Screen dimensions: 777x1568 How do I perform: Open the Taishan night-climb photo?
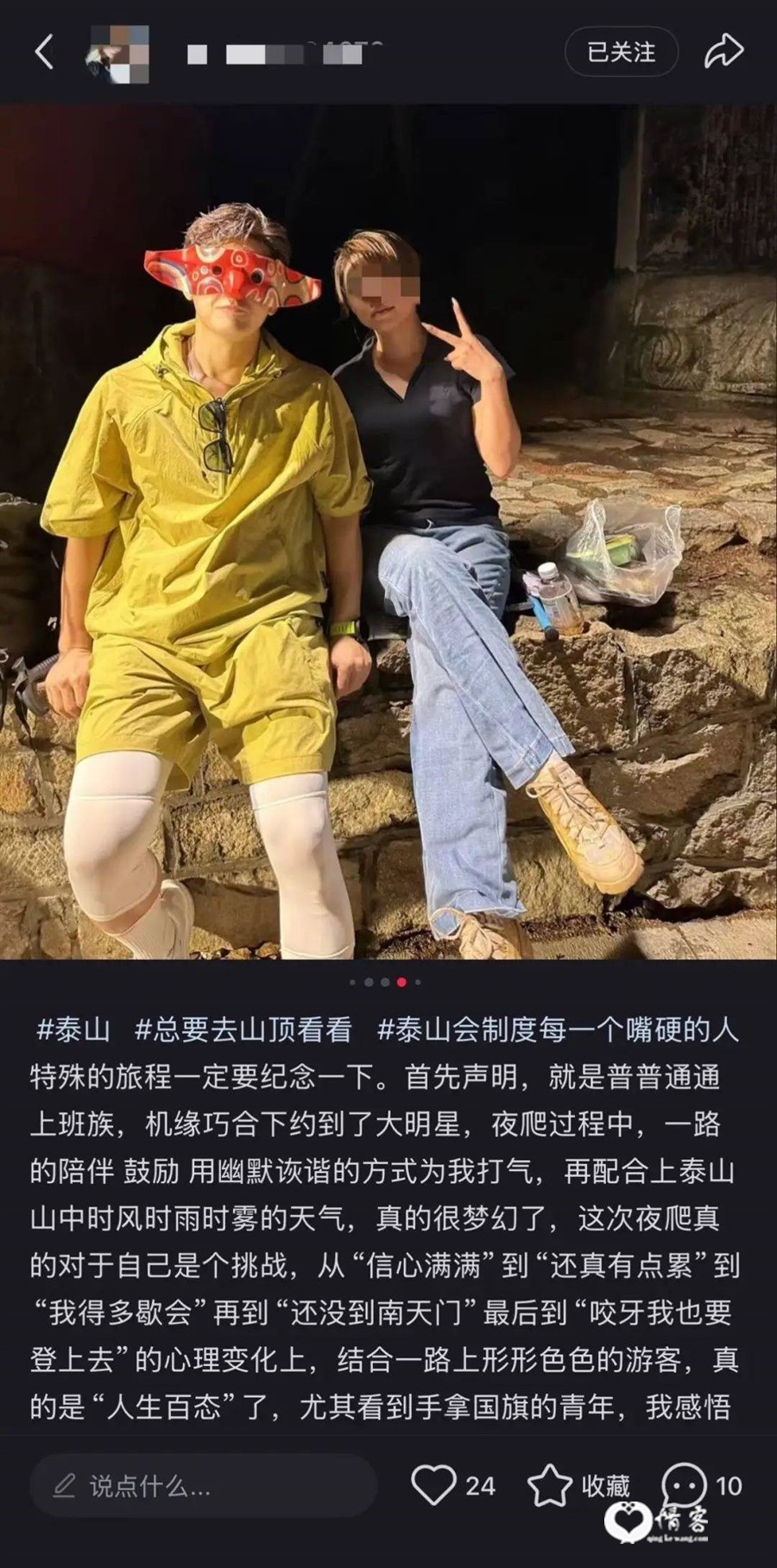coord(388,531)
